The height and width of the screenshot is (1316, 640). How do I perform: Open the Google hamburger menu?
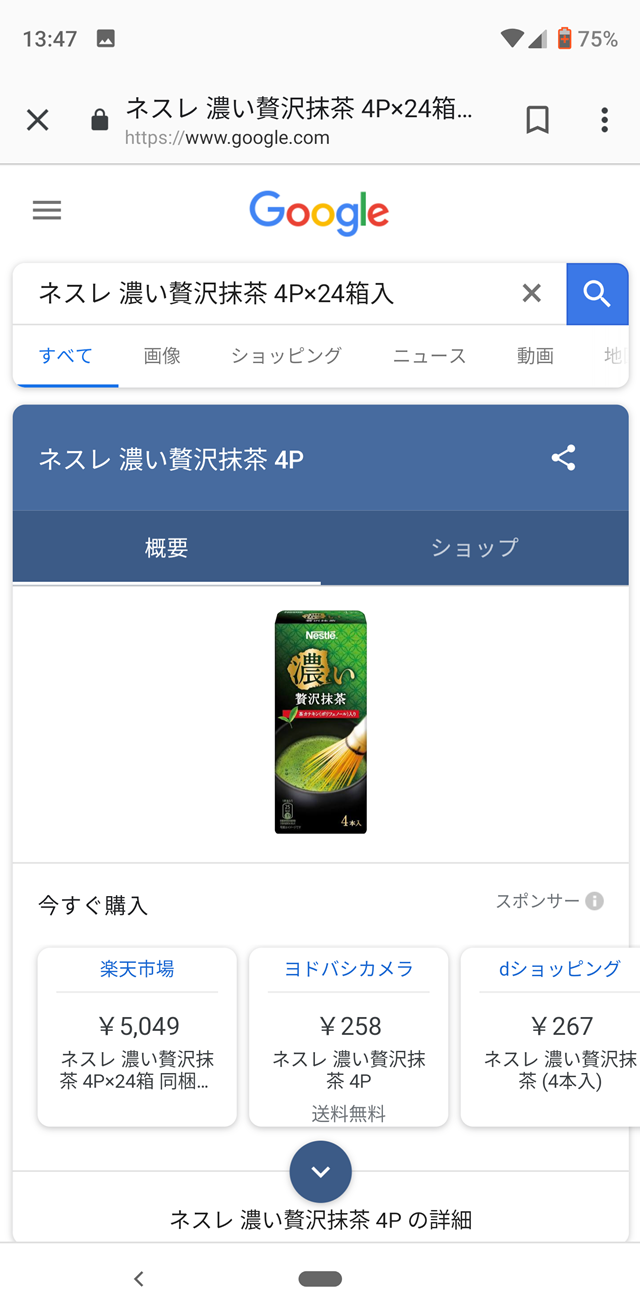(47, 210)
